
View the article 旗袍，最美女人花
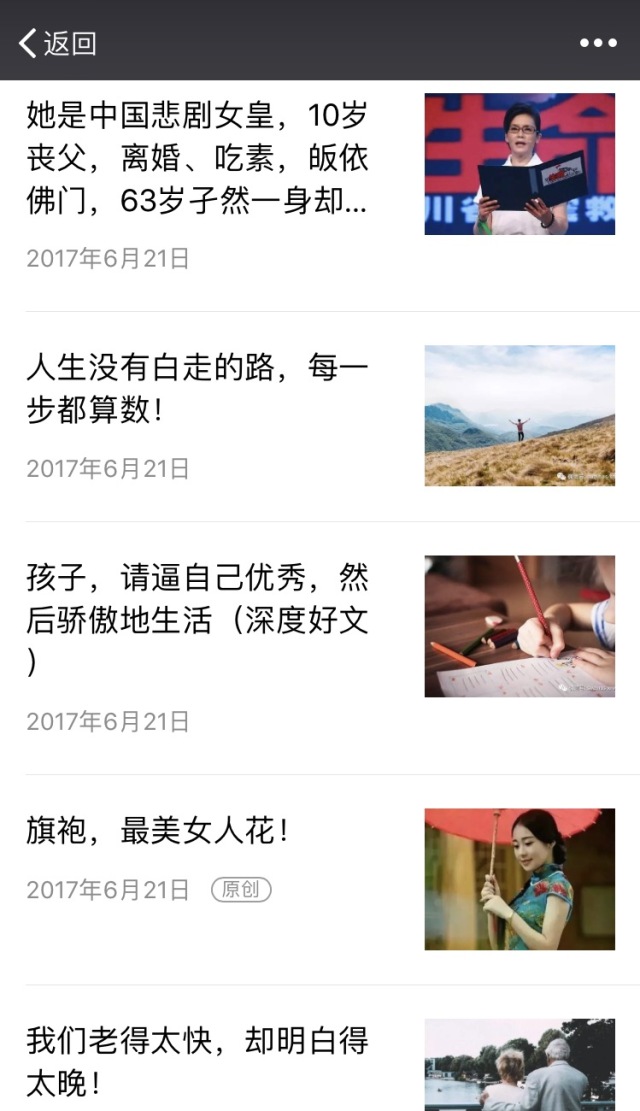point(157,830)
